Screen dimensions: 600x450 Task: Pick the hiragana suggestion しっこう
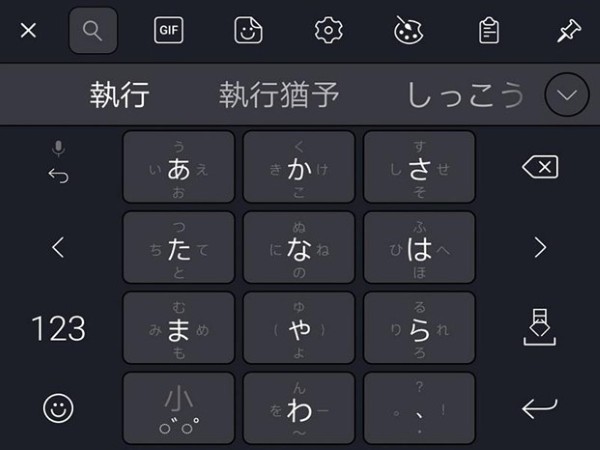point(465,95)
